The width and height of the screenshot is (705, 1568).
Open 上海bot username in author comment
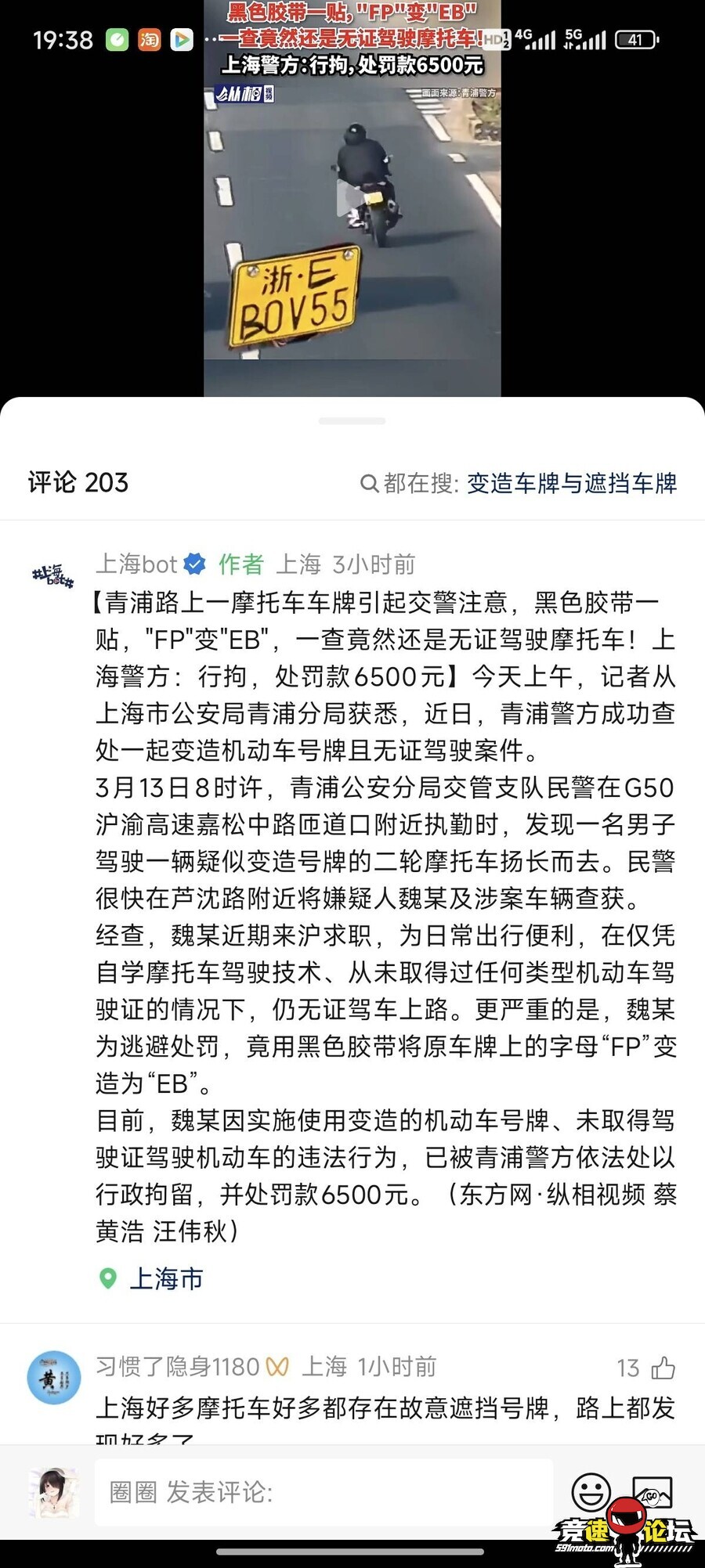pos(136,564)
